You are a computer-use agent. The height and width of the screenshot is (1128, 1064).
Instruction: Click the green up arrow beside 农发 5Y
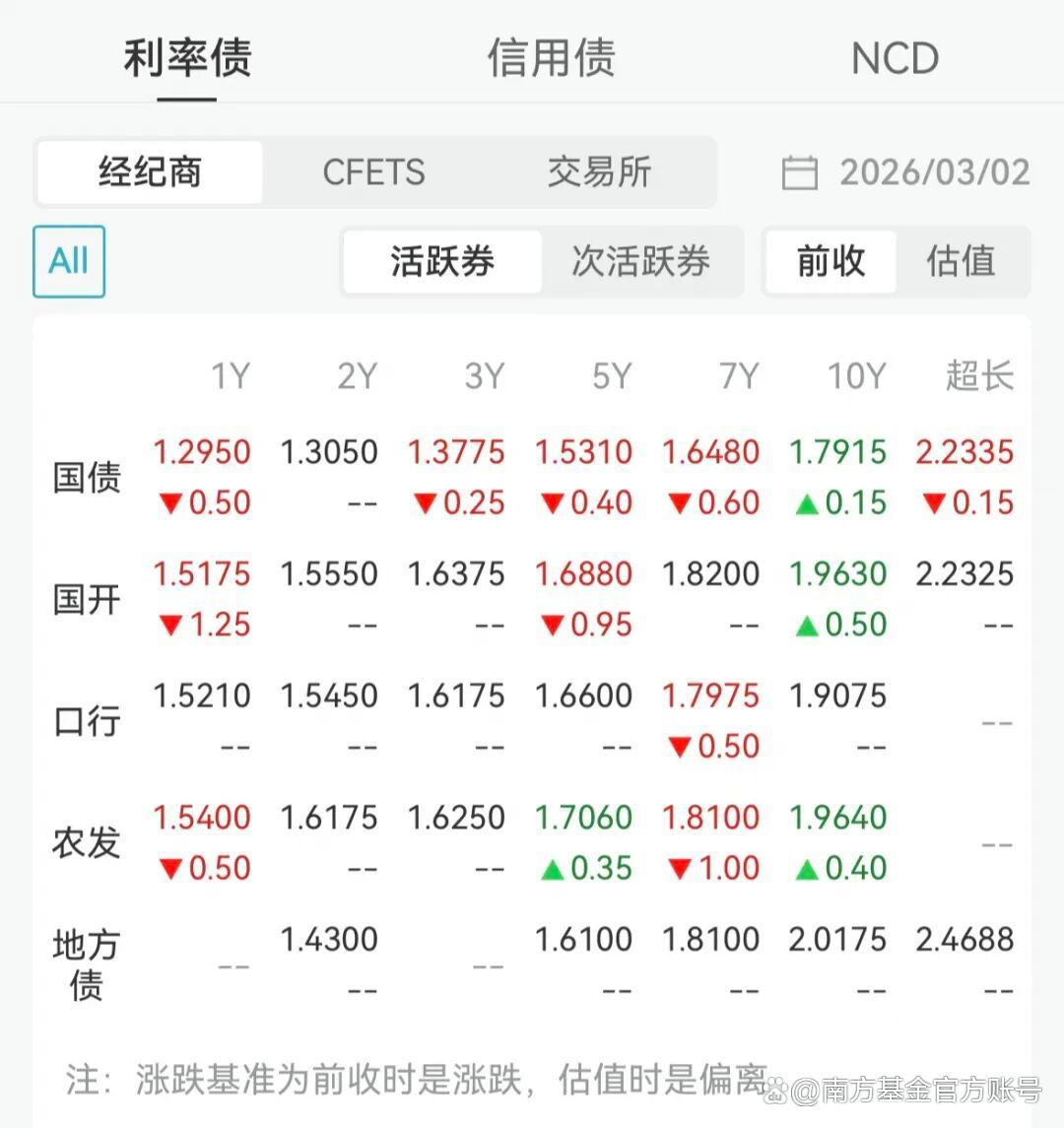tap(550, 869)
